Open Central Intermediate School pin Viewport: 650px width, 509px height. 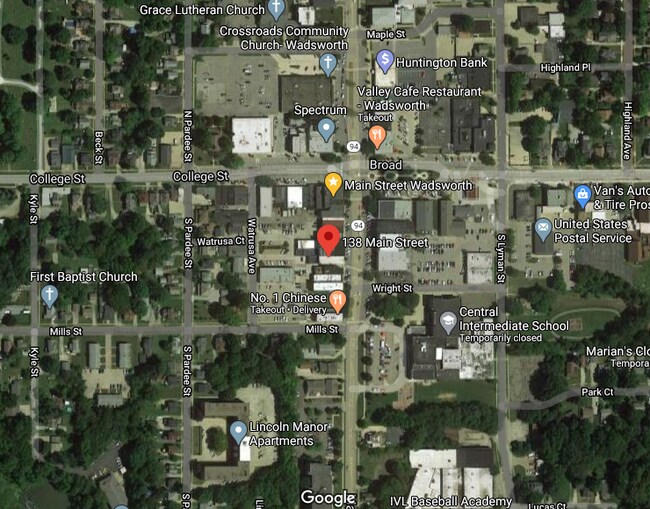[448, 323]
